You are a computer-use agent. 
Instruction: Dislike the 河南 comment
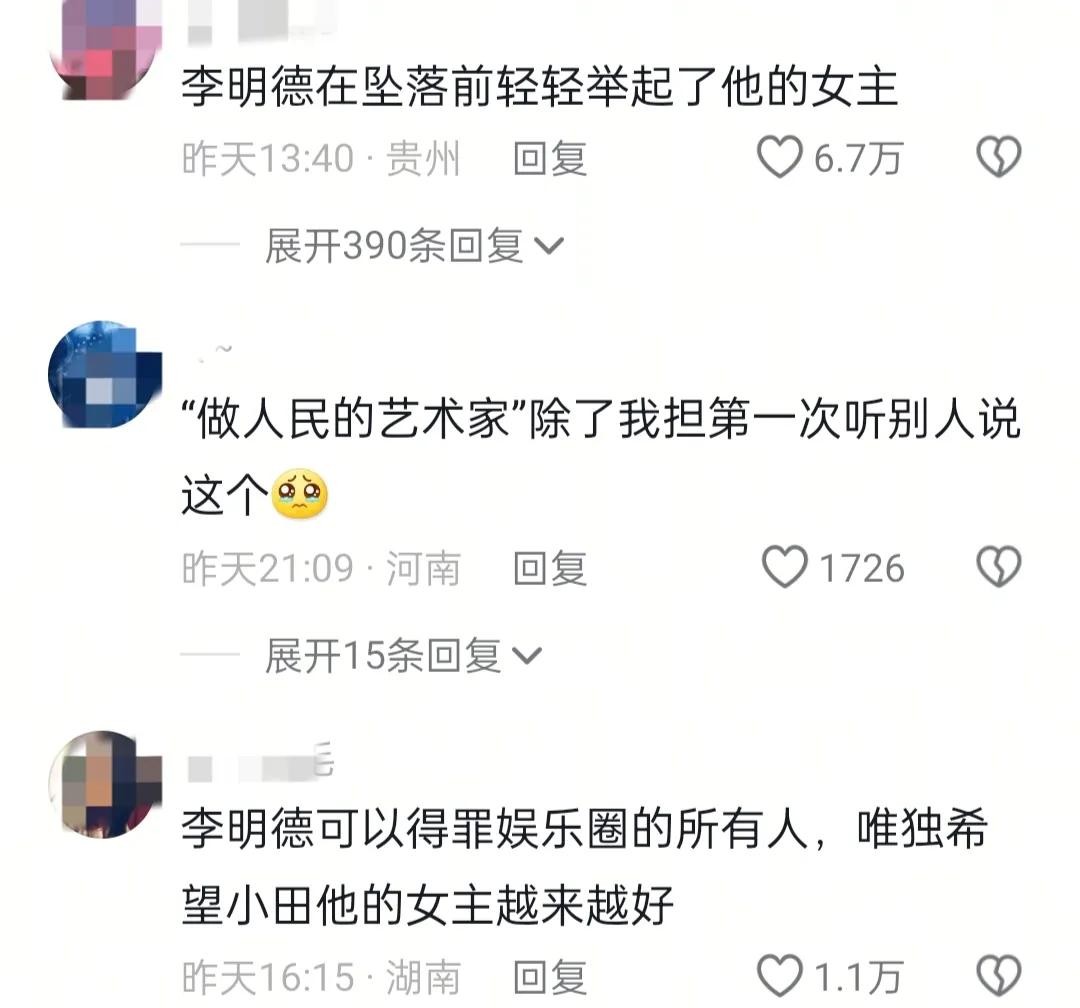coord(997,568)
